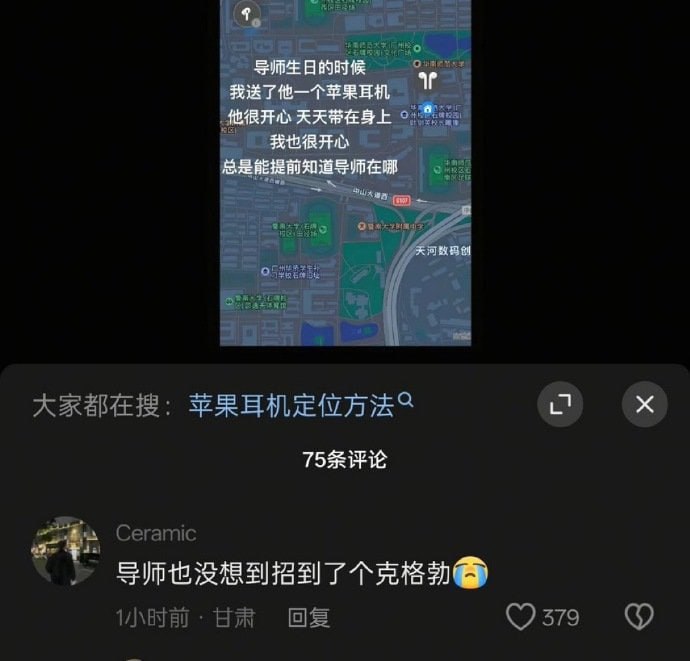Open Ceramic's username profile link
The height and width of the screenshot is (661, 690).
[156, 533]
